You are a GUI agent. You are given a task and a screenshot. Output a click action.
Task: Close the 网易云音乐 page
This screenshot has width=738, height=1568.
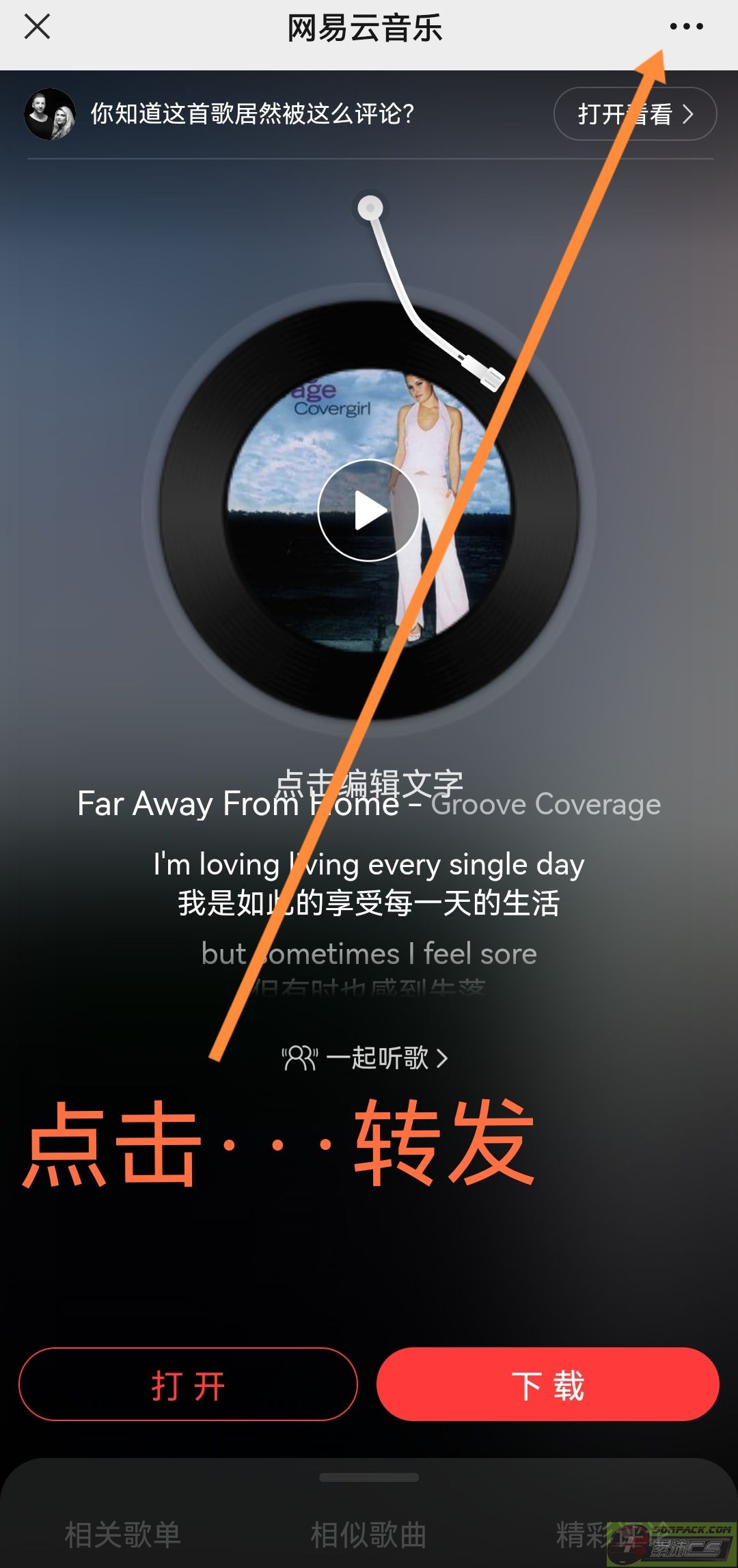(x=37, y=27)
